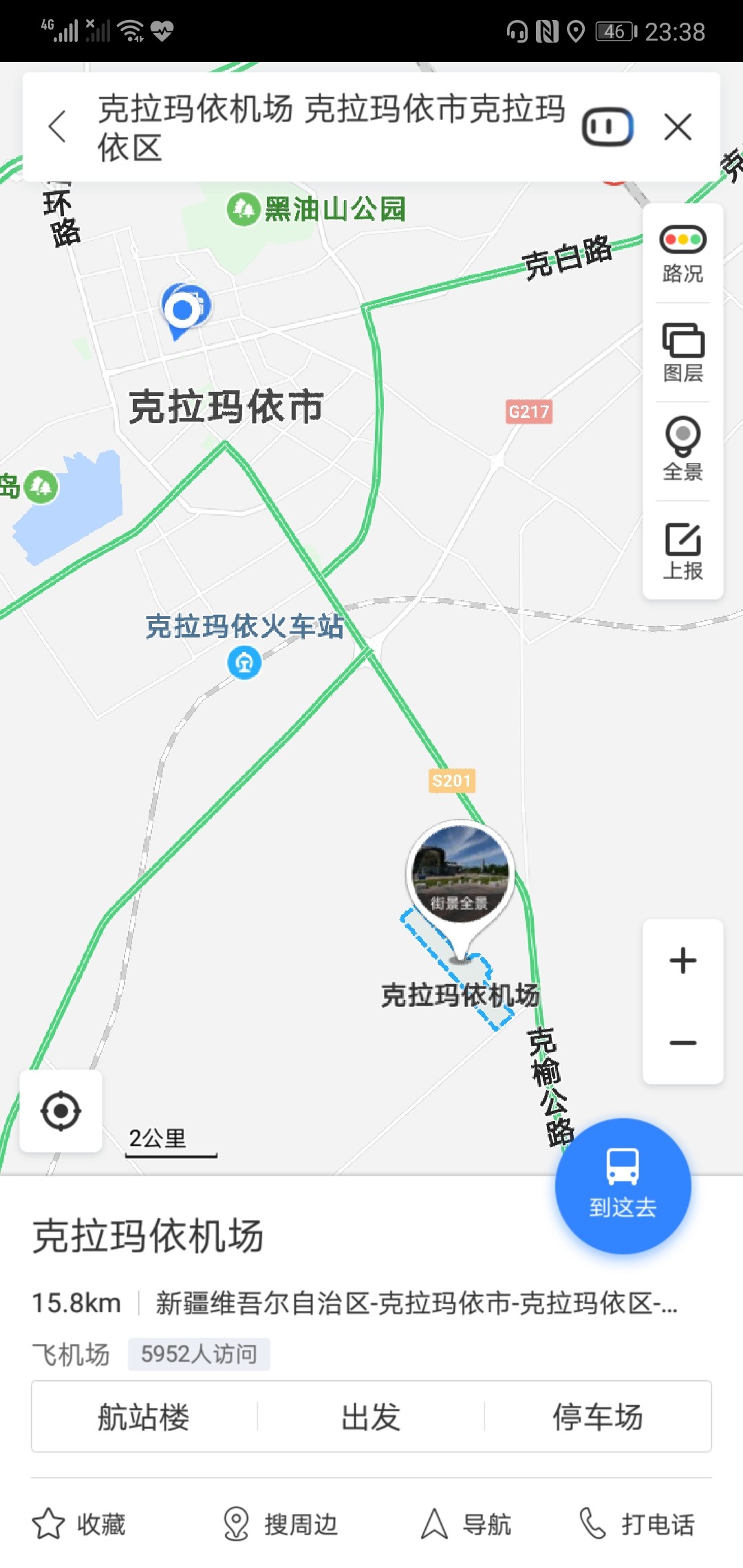Image resolution: width=743 pixels, height=1568 pixels.
Task: Clear the search with the X button
Action: click(x=678, y=127)
